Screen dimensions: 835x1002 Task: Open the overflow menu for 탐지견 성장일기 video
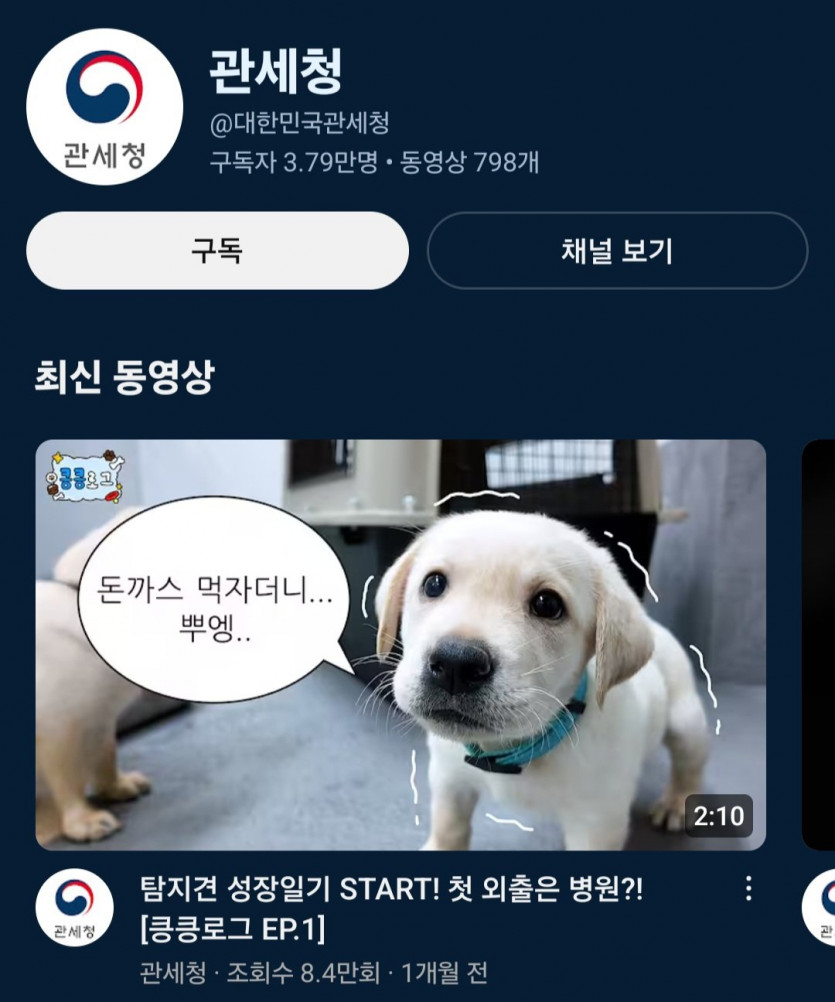(x=747, y=888)
